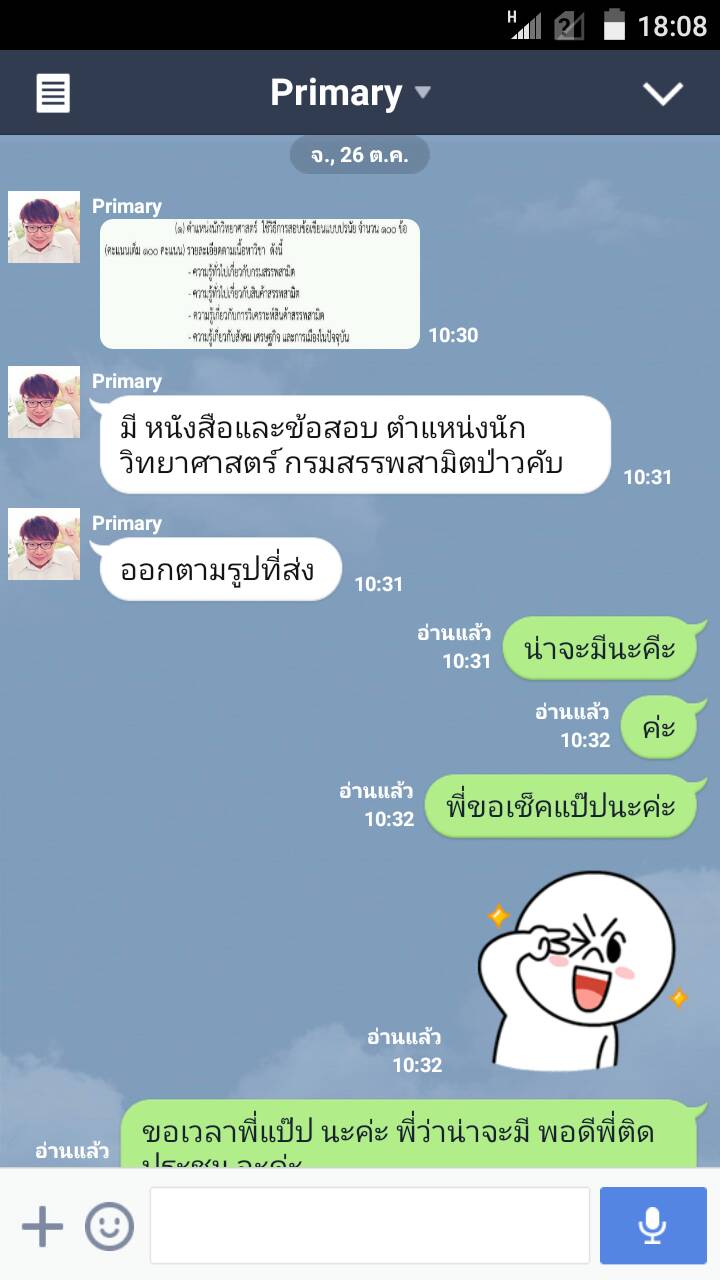Focus the message text field
Viewport: 720px width, 1280px height.
(x=369, y=1226)
